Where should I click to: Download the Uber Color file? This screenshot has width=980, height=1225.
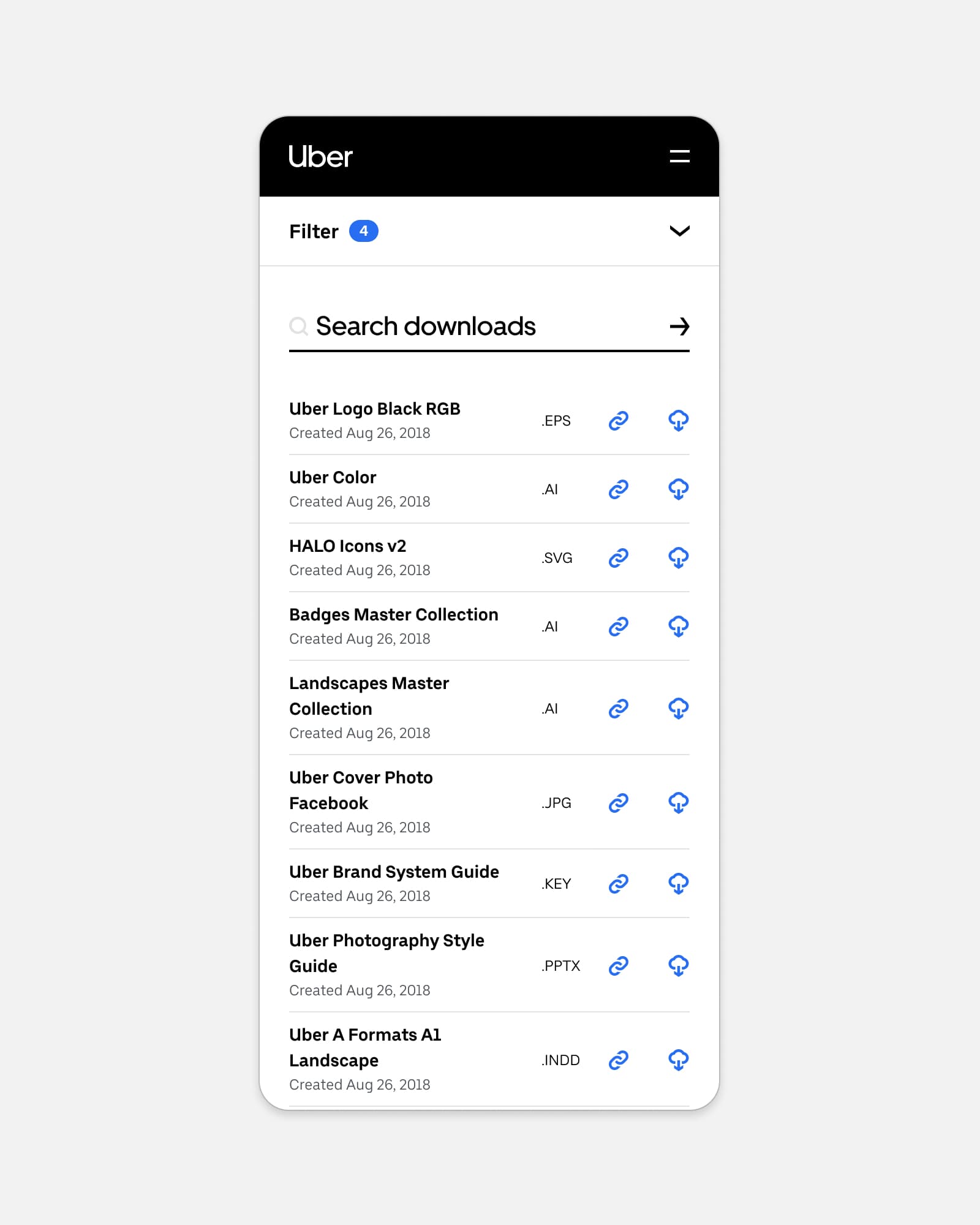pyautogui.click(x=678, y=489)
